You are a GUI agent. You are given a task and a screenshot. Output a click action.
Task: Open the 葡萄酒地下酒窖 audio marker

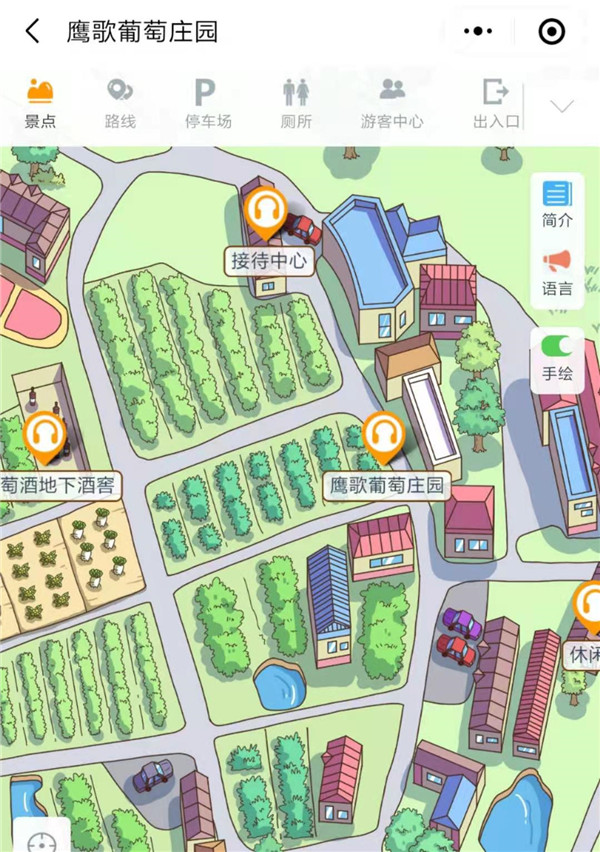click(44, 437)
